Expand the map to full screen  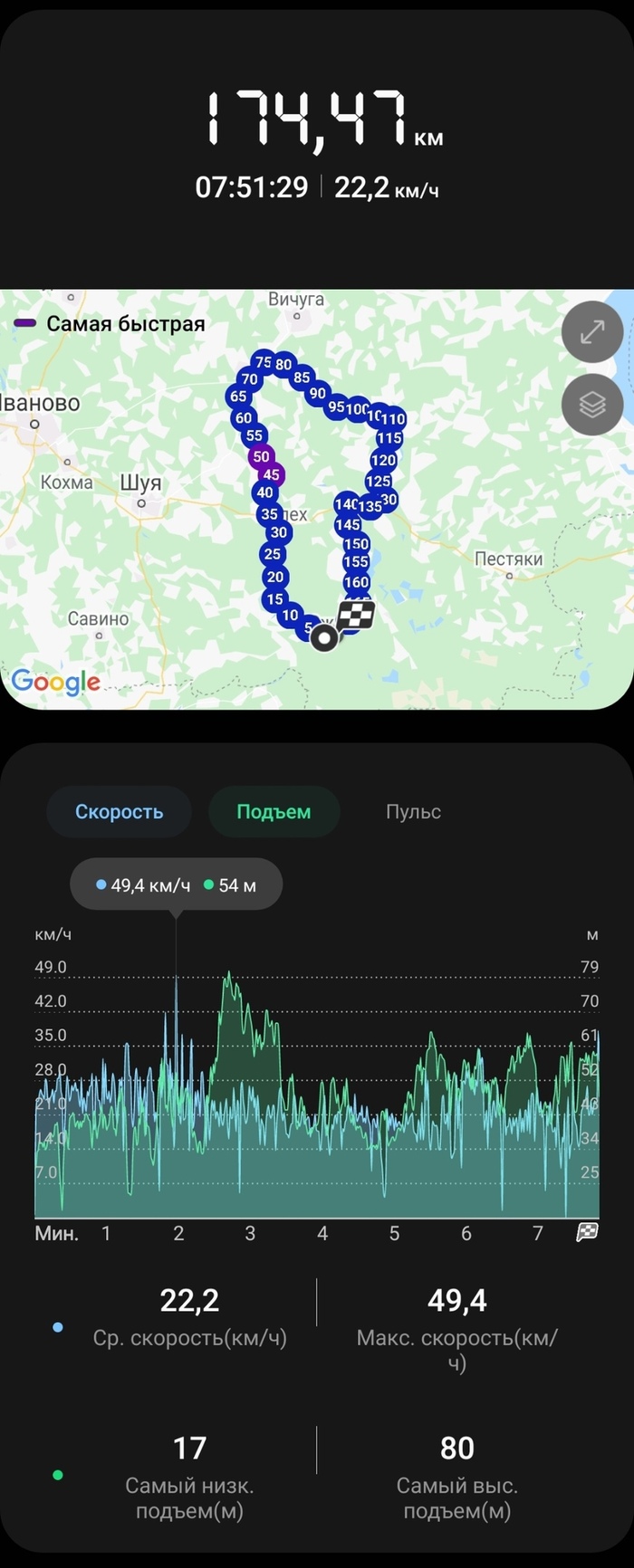(x=591, y=332)
